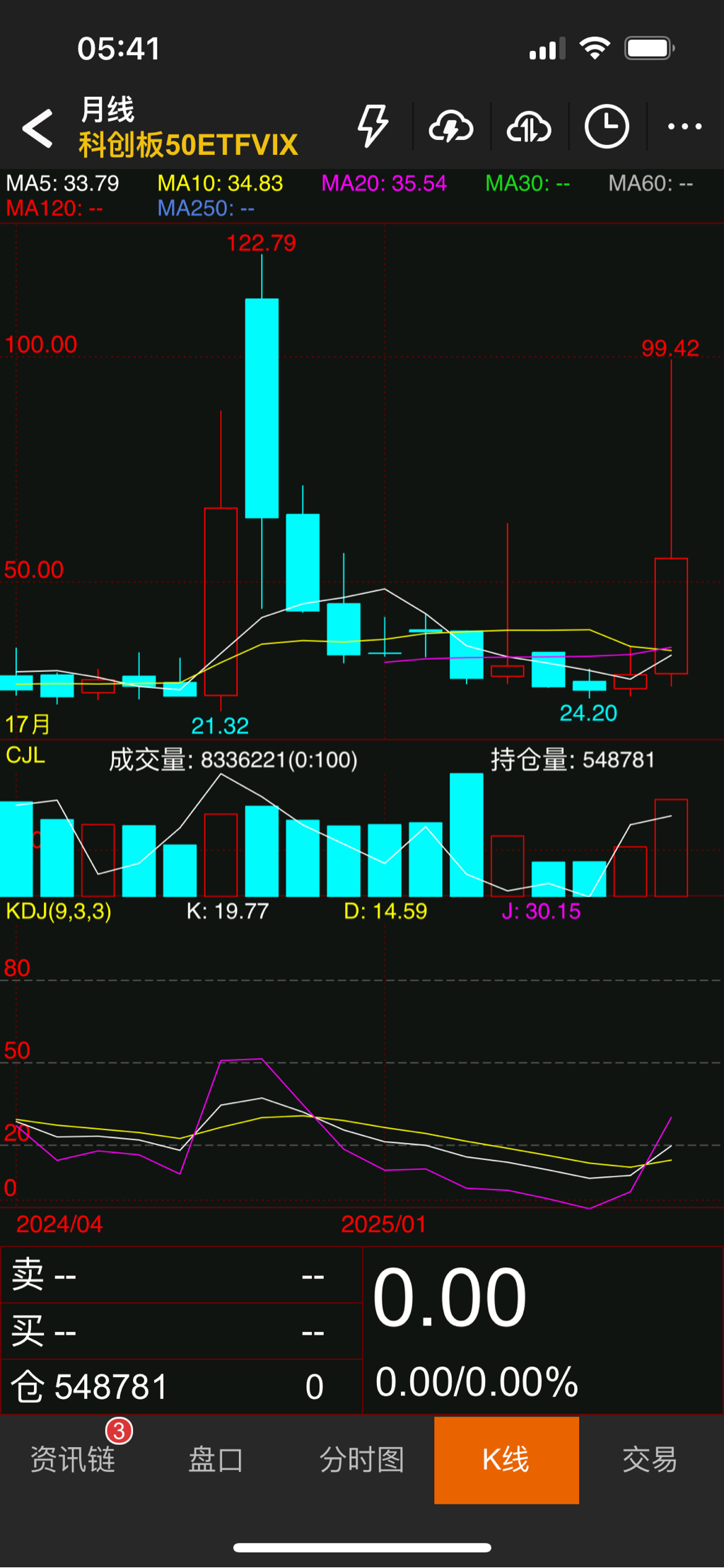Tap the CJL volume indicator label

coord(25,755)
